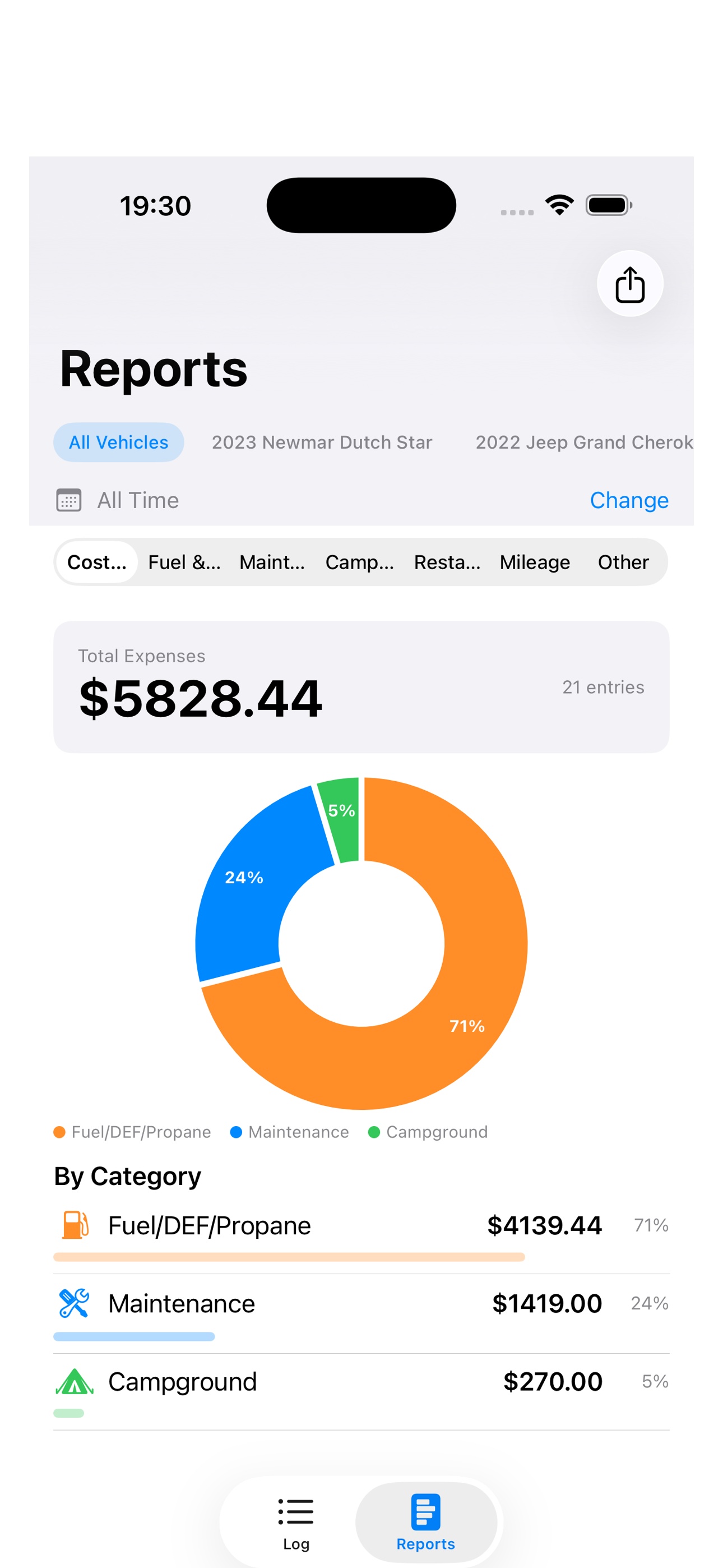Image resolution: width=723 pixels, height=1568 pixels.
Task: Select the 2023 Newmar Dutch Star filter
Action: [322, 442]
